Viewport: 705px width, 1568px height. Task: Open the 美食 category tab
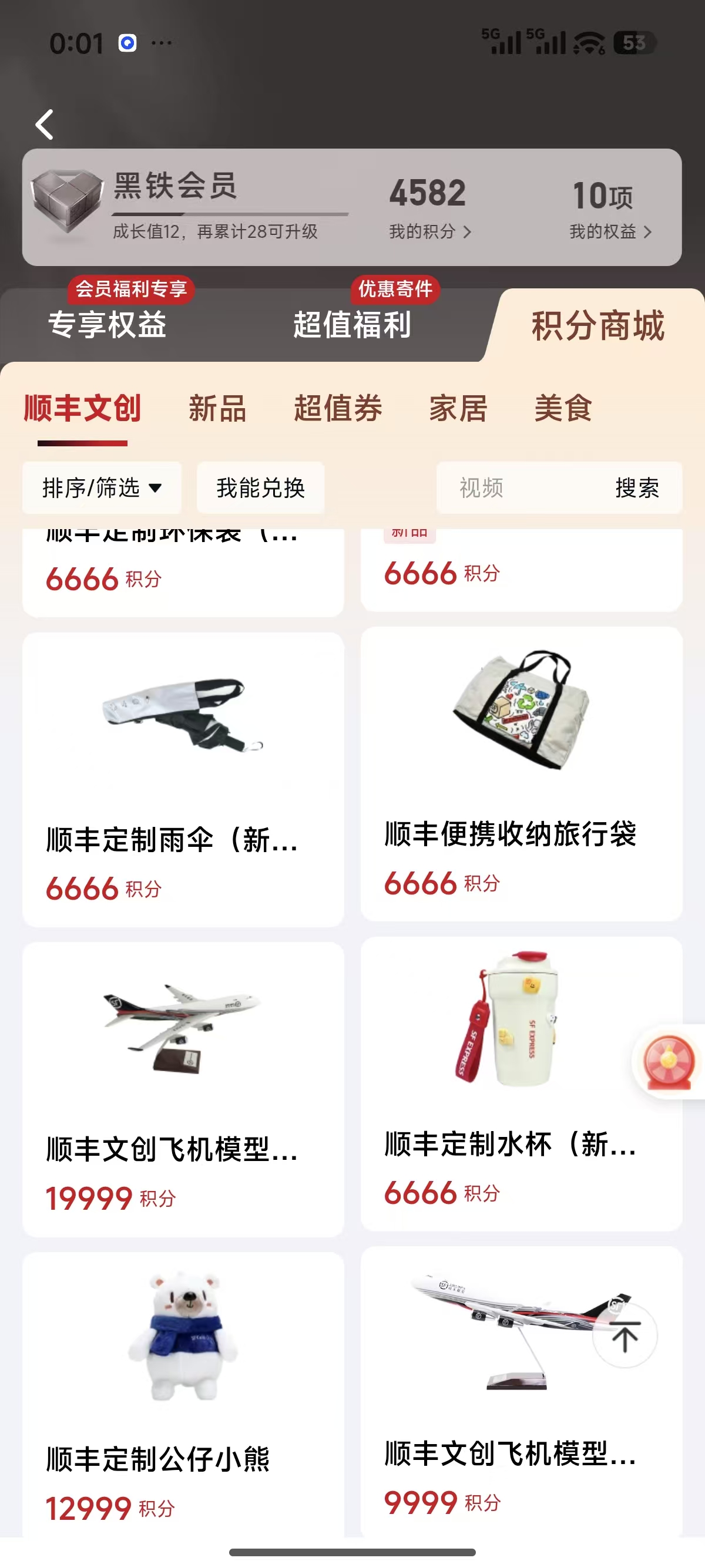(x=561, y=409)
